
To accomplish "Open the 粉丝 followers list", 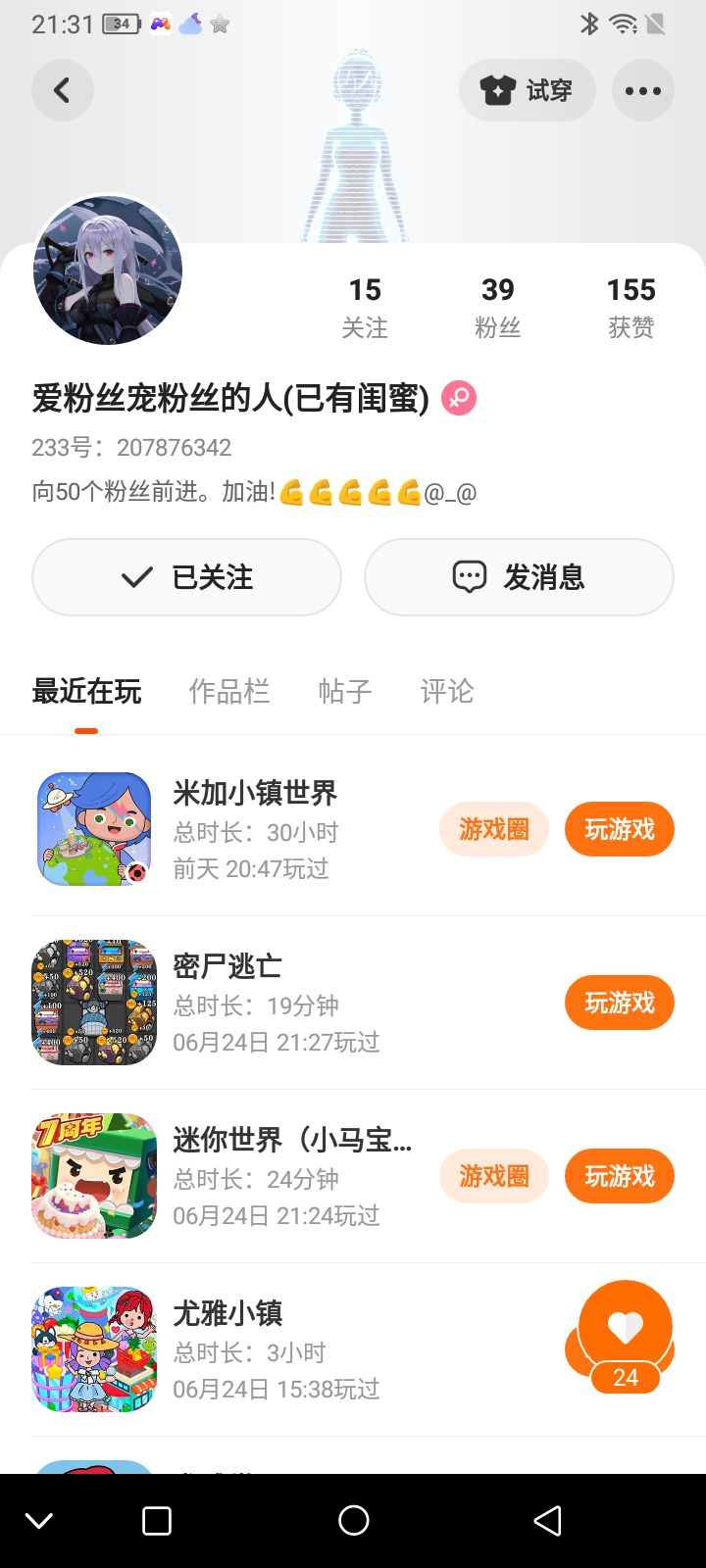I will coord(497,307).
